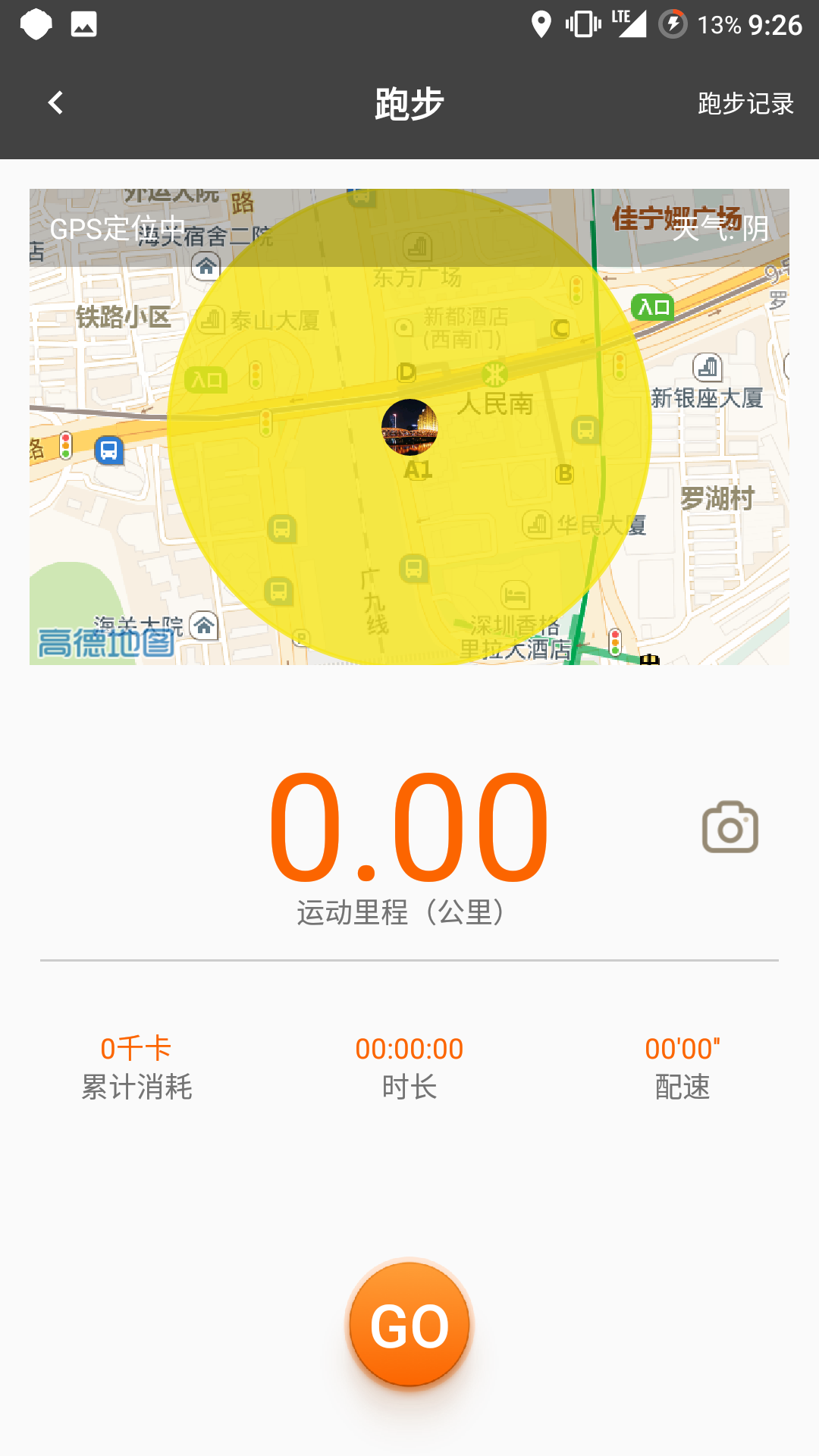Tap the GPS location icon in status bar
Image resolution: width=819 pixels, height=1456 pixels.
click(x=541, y=23)
